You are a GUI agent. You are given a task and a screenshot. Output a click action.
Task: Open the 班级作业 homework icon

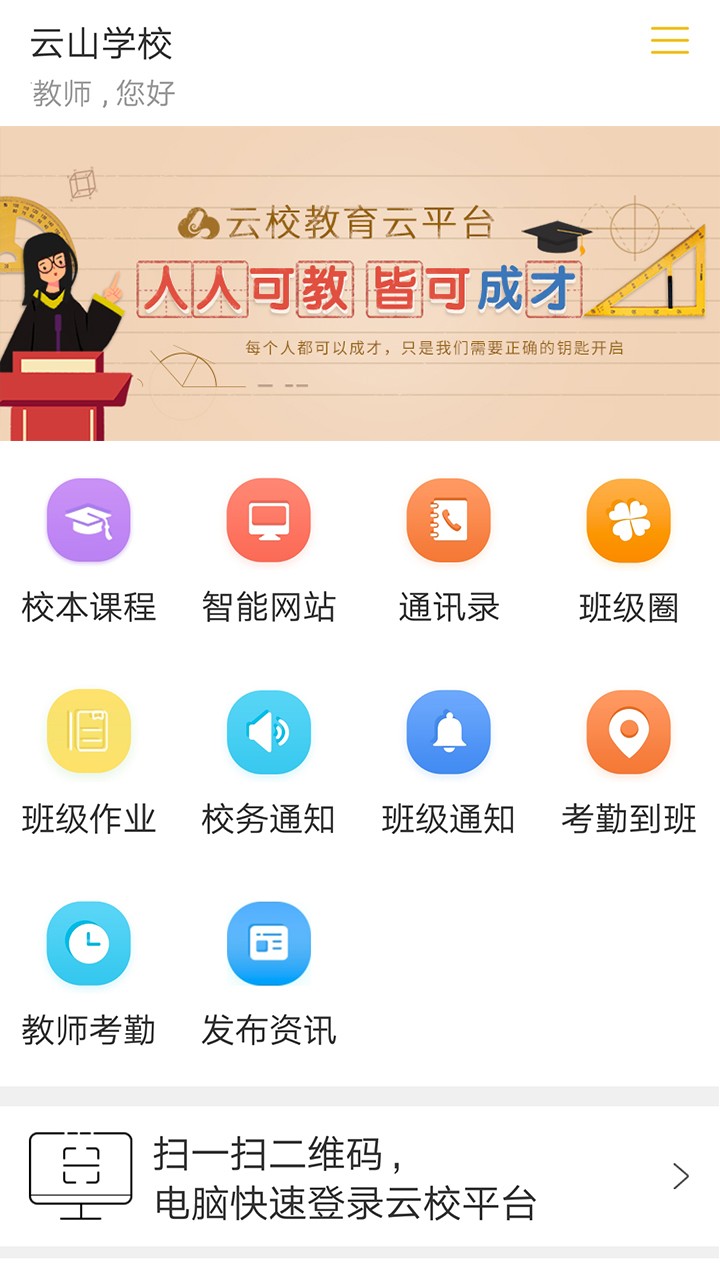click(x=88, y=731)
